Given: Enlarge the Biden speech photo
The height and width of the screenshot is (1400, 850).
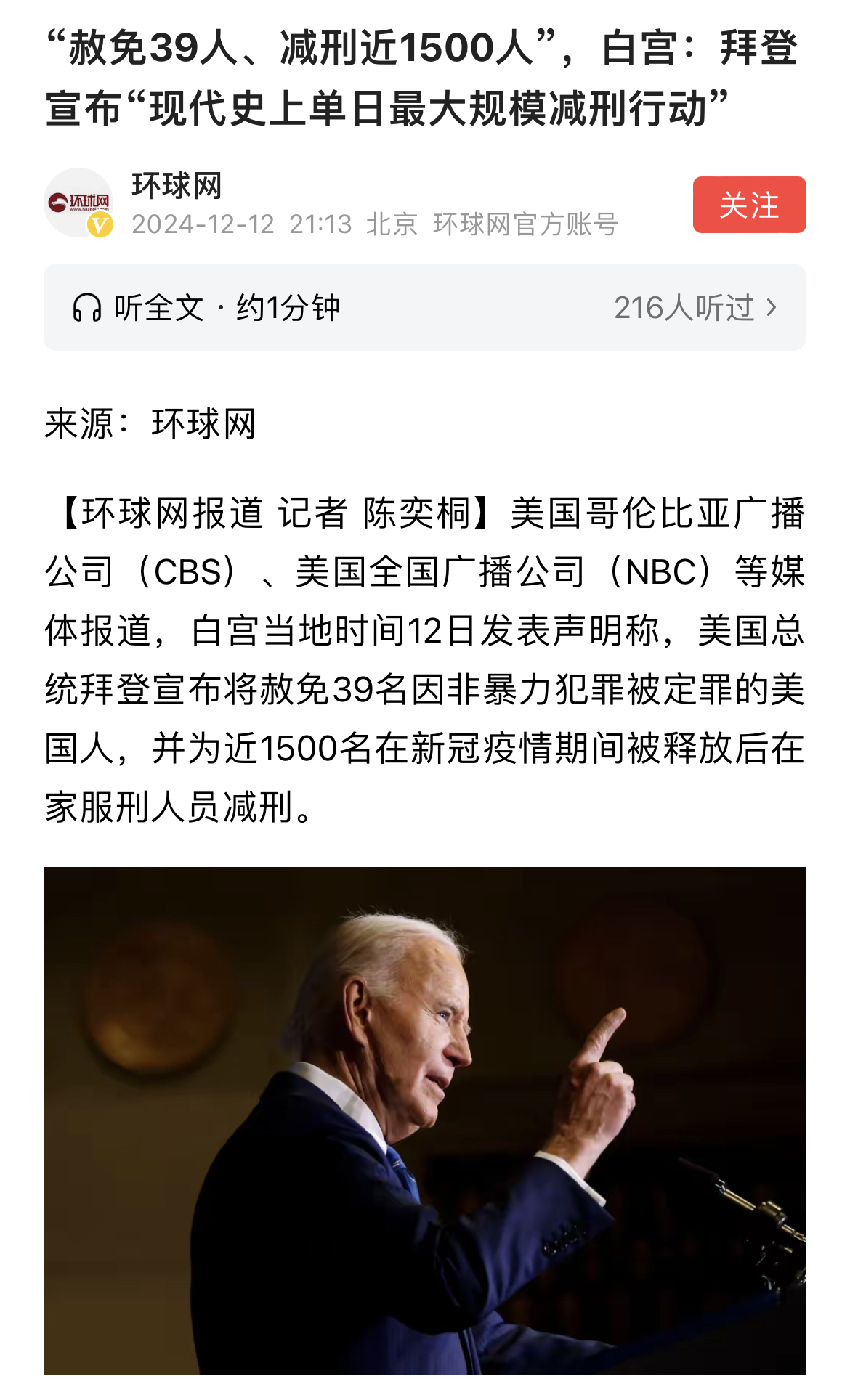Looking at the screenshot, I should (425, 1133).
